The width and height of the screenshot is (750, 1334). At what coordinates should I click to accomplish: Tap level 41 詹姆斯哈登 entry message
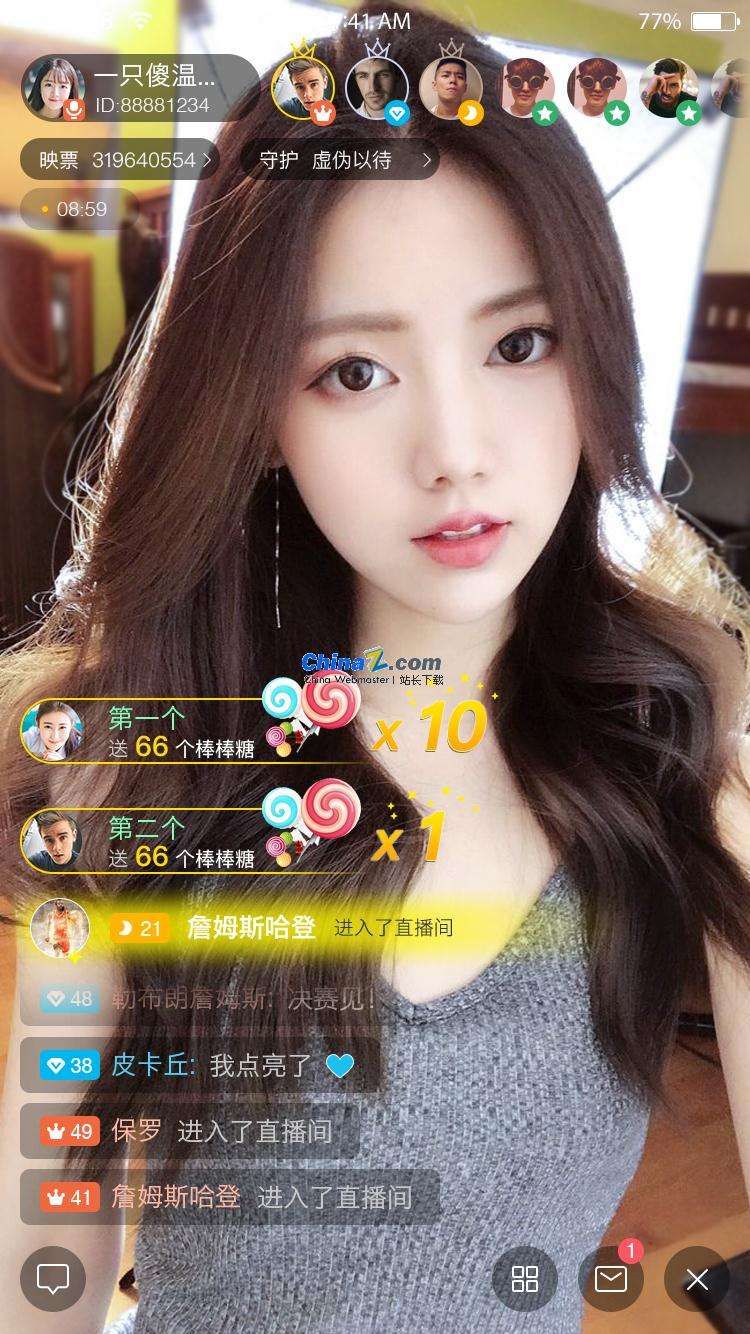[x=230, y=1198]
